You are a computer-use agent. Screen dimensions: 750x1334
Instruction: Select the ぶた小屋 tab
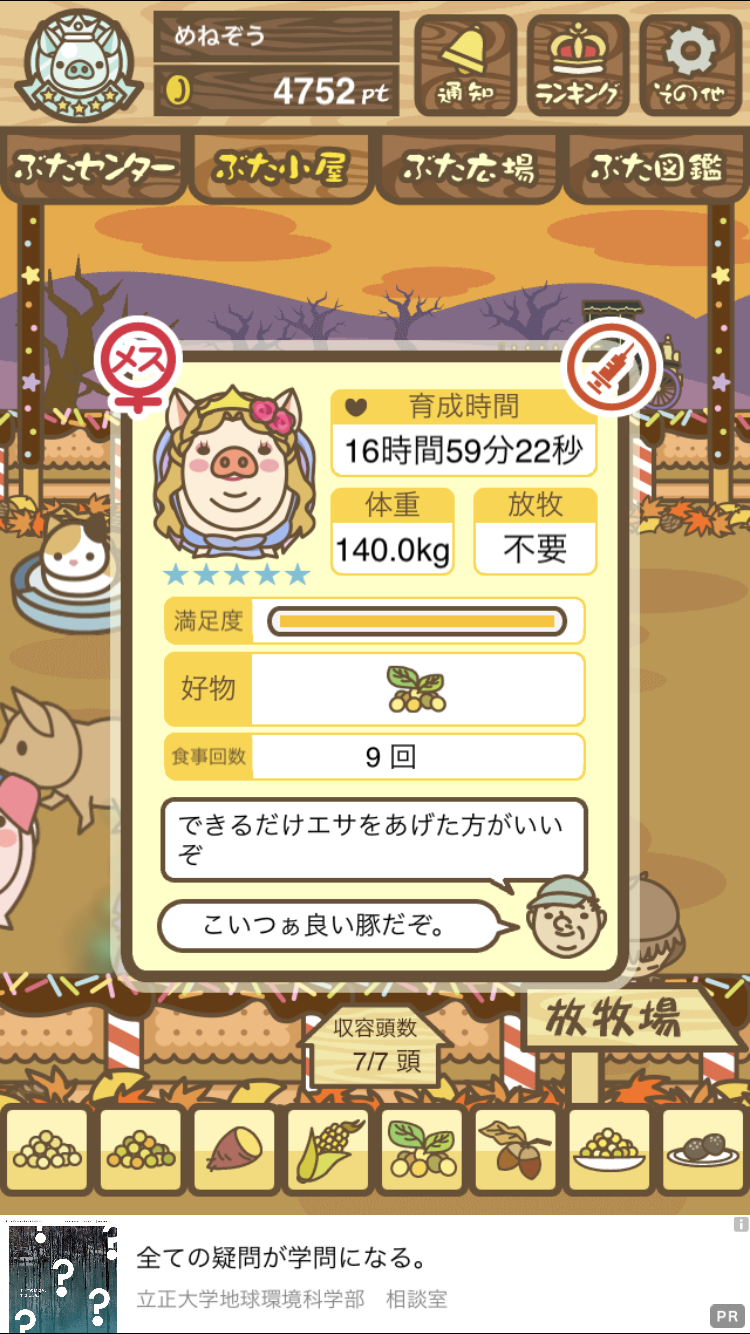(x=280, y=167)
